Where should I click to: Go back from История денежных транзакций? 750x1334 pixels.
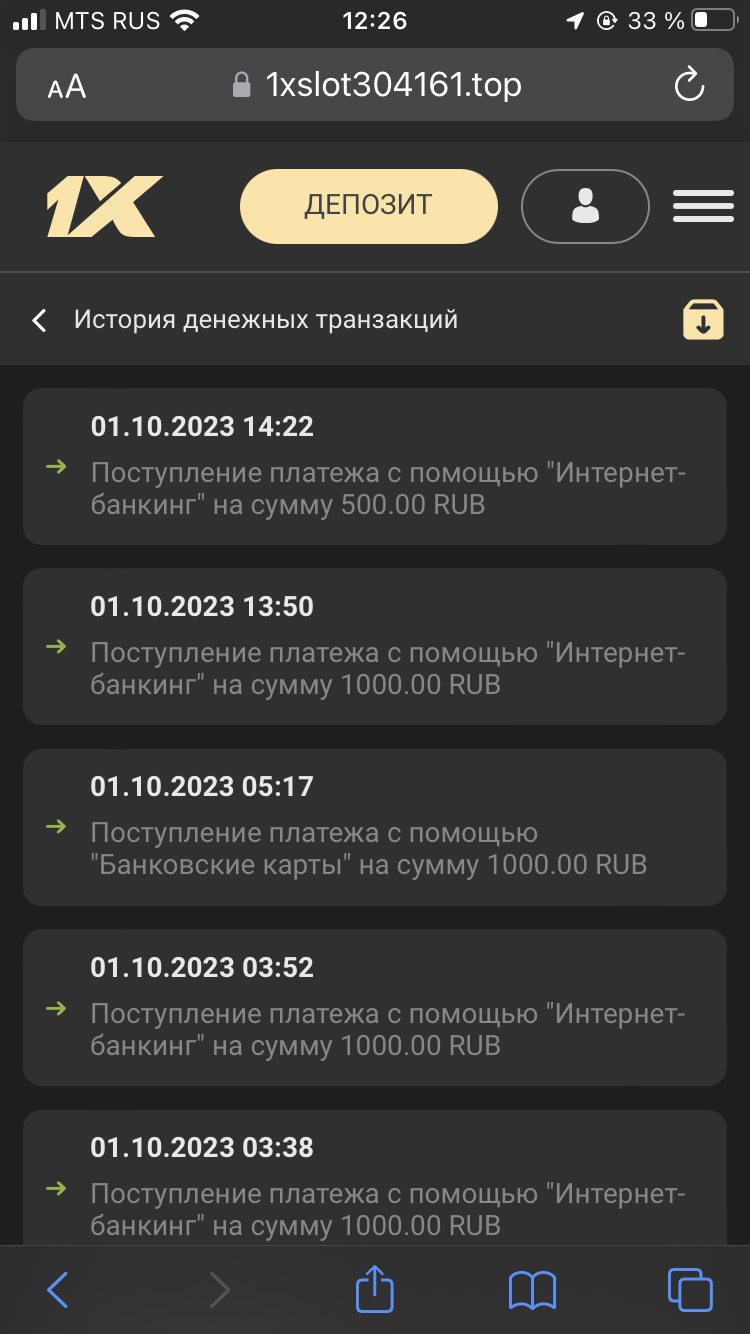tap(39, 320)
